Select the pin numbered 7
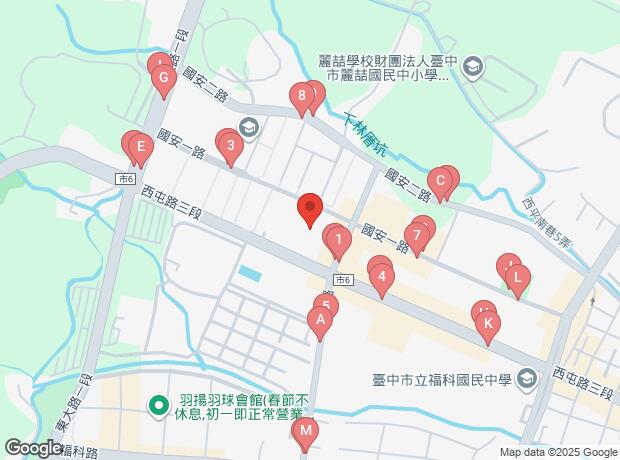The image size is (620, 460). [416, 235]
